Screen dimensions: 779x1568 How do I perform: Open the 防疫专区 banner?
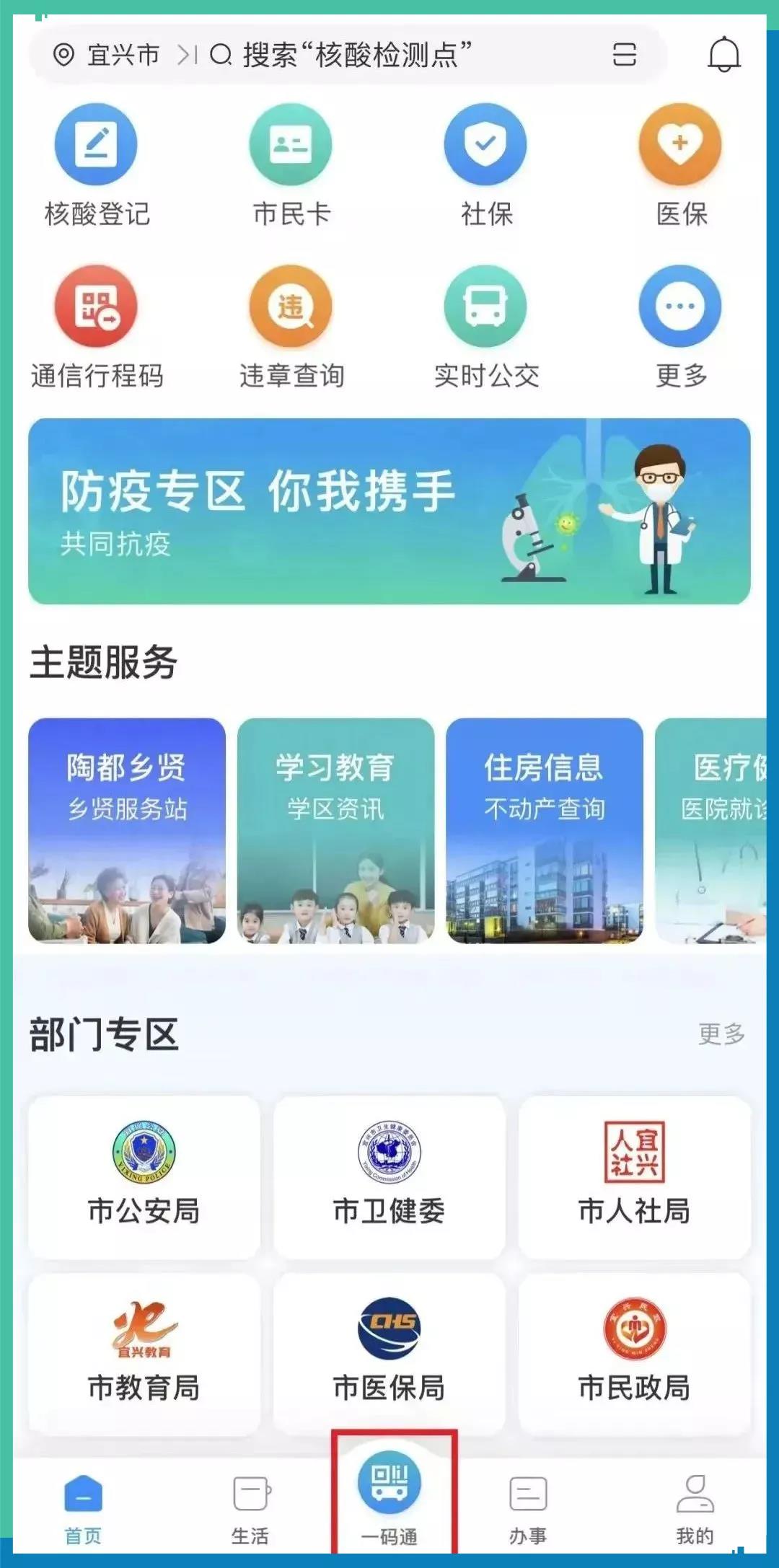click(389, 511)
